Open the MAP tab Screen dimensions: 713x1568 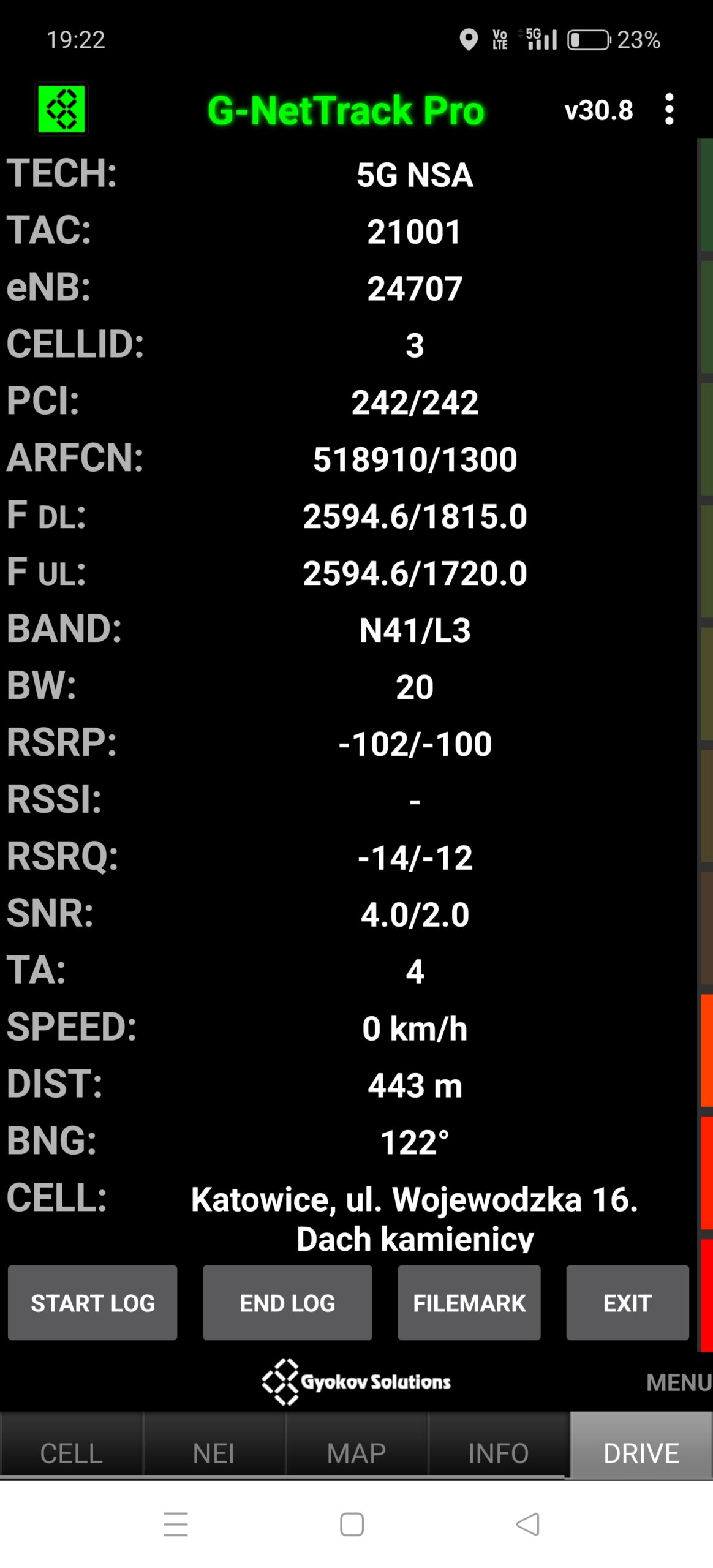click(356, 1452)
